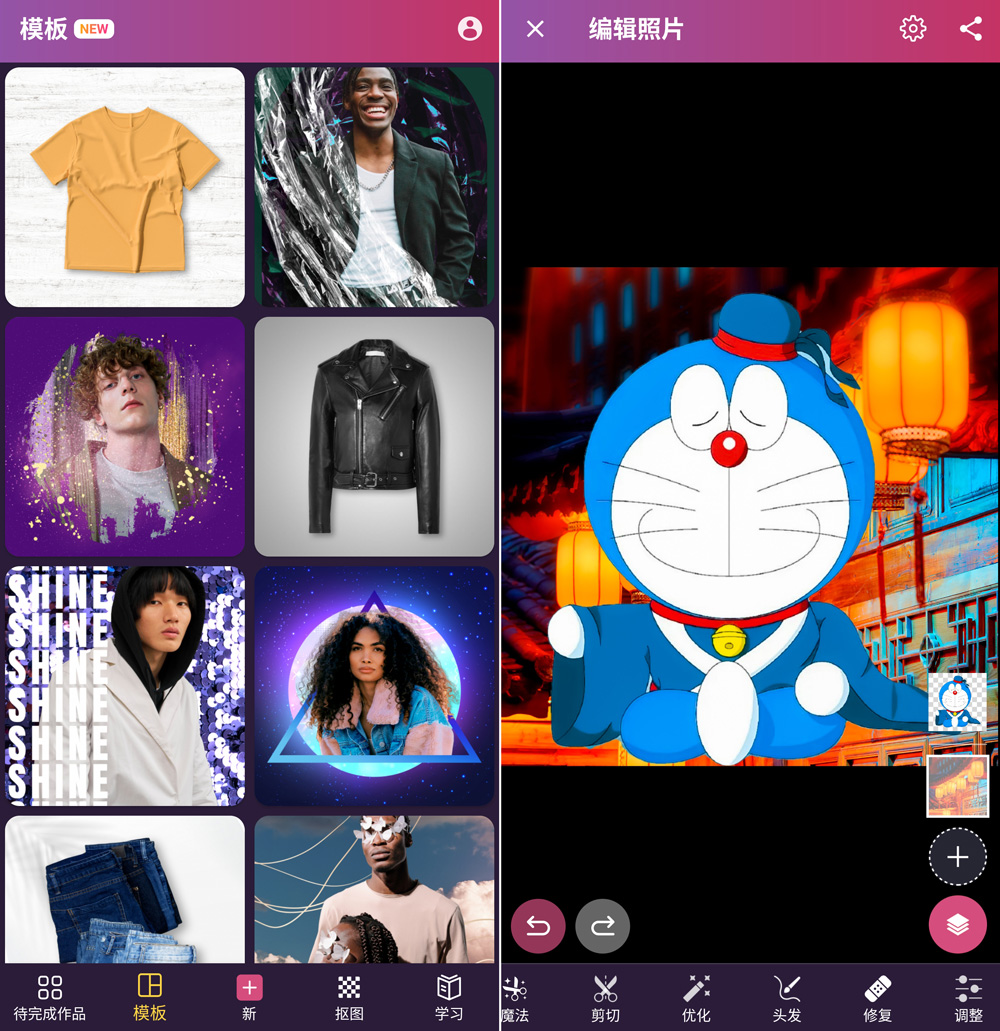
Task: Select the SHINE text template
Action: (x=125, y=686)
